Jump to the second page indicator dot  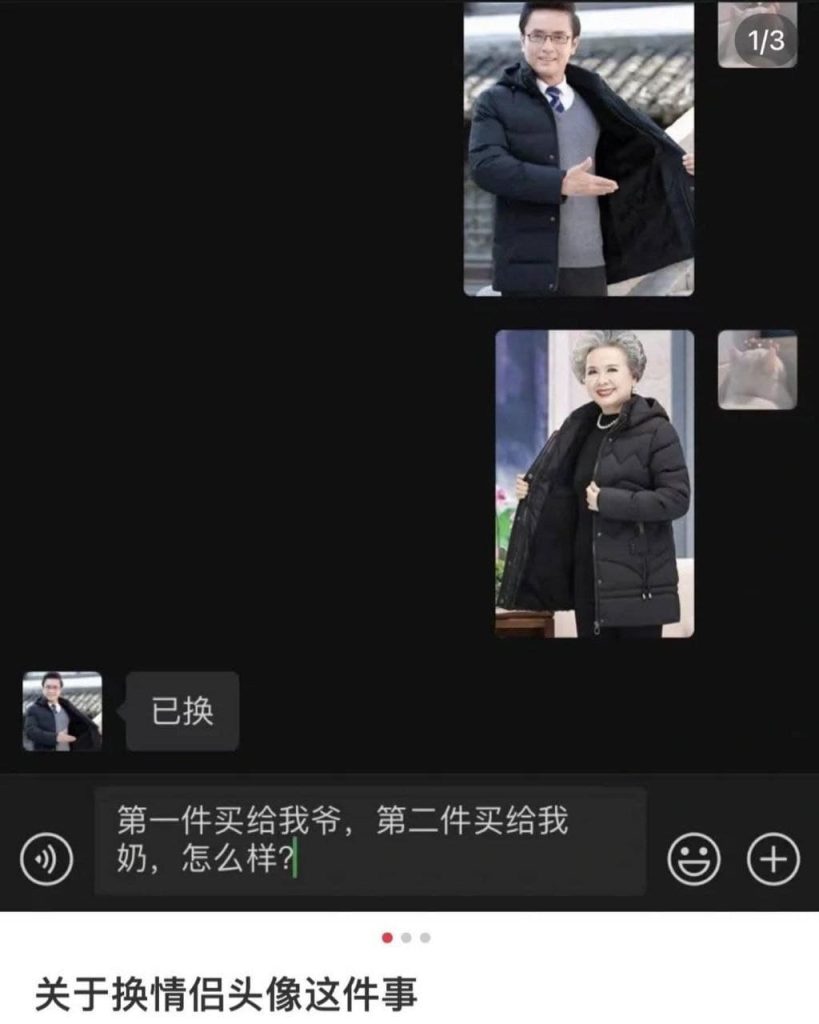406,938
